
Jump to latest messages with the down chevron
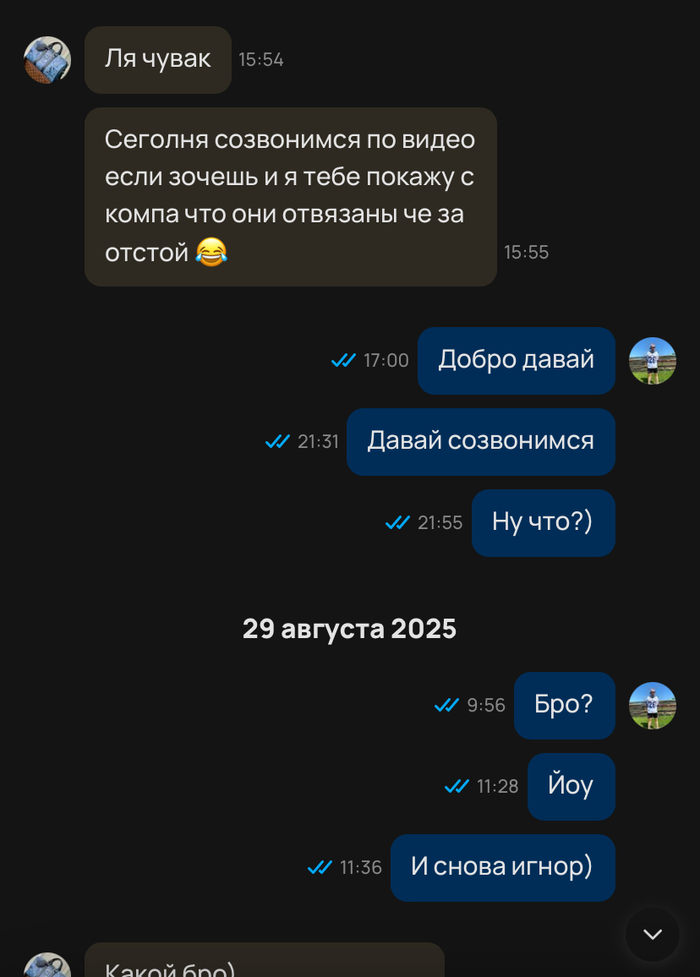pos(652,934)
